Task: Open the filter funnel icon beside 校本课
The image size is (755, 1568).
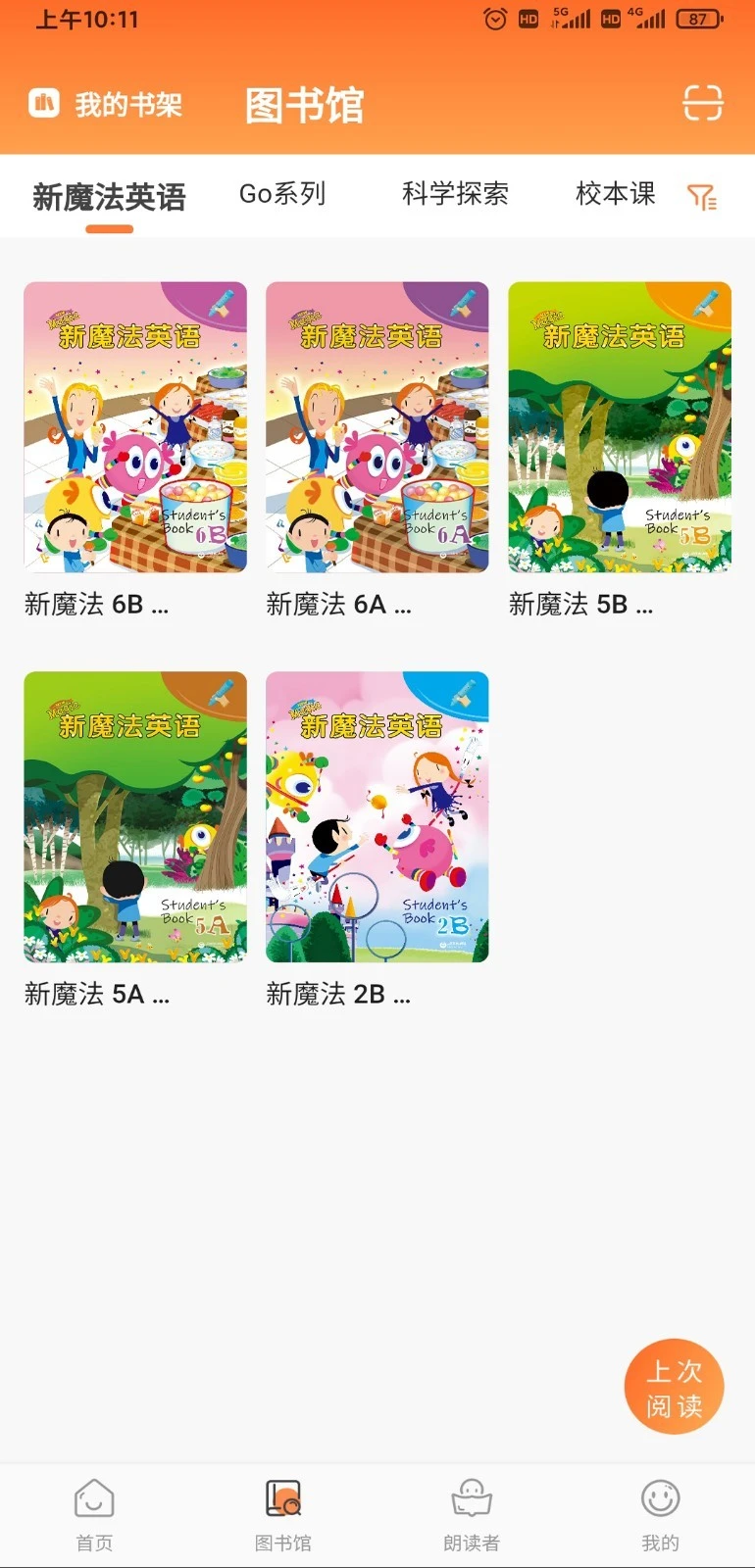Action: pyautogui.click(x=702, y=196)
